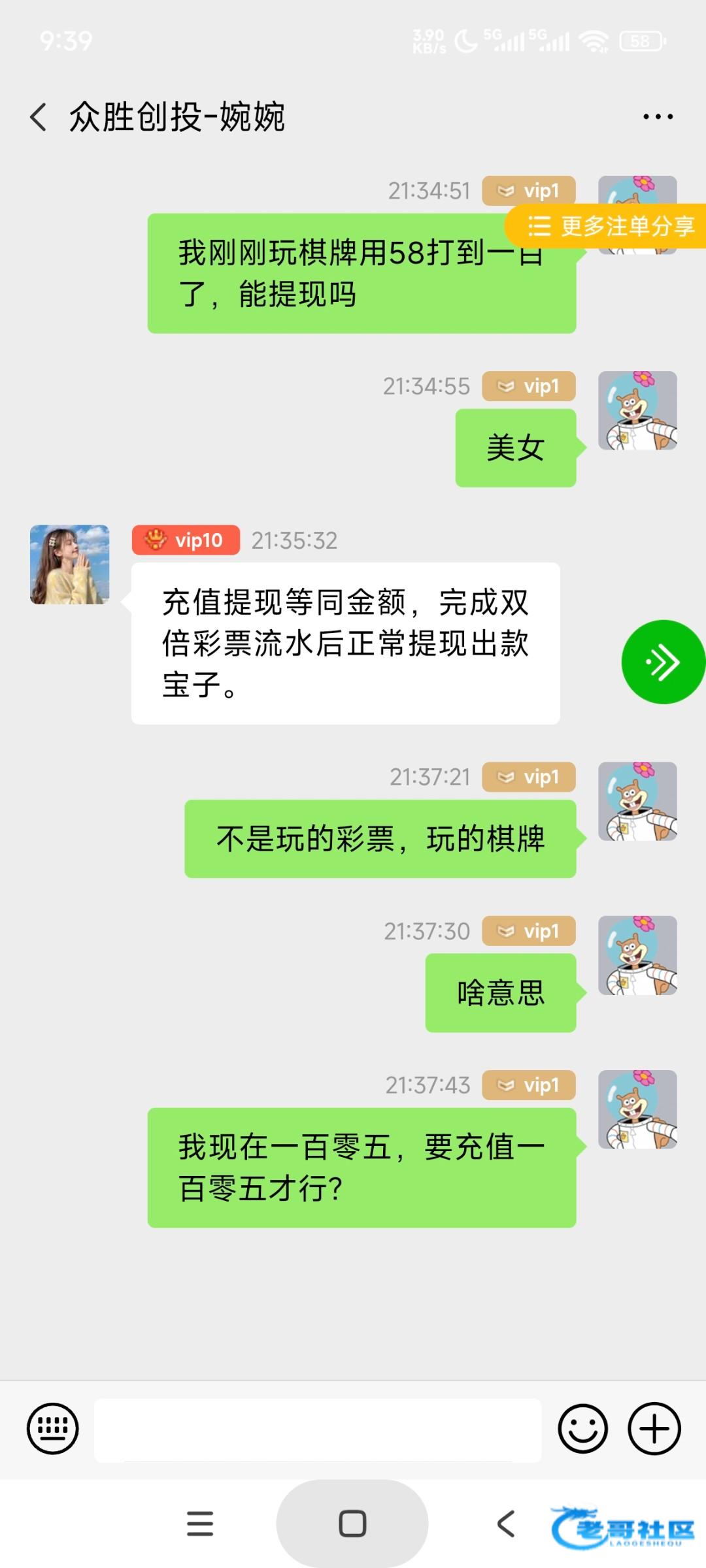This screenshot has height=1568, width=706.
Task: Switch input mode with the keyboard icon
Action: click(53, 1429)
